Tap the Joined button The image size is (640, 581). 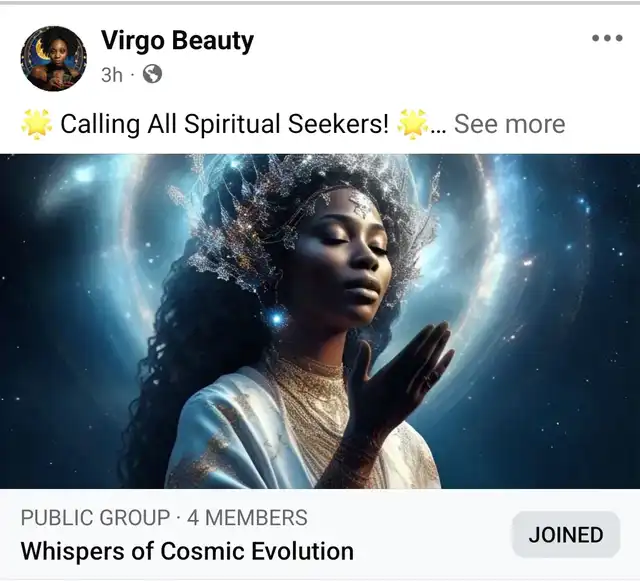click(566, 534)
